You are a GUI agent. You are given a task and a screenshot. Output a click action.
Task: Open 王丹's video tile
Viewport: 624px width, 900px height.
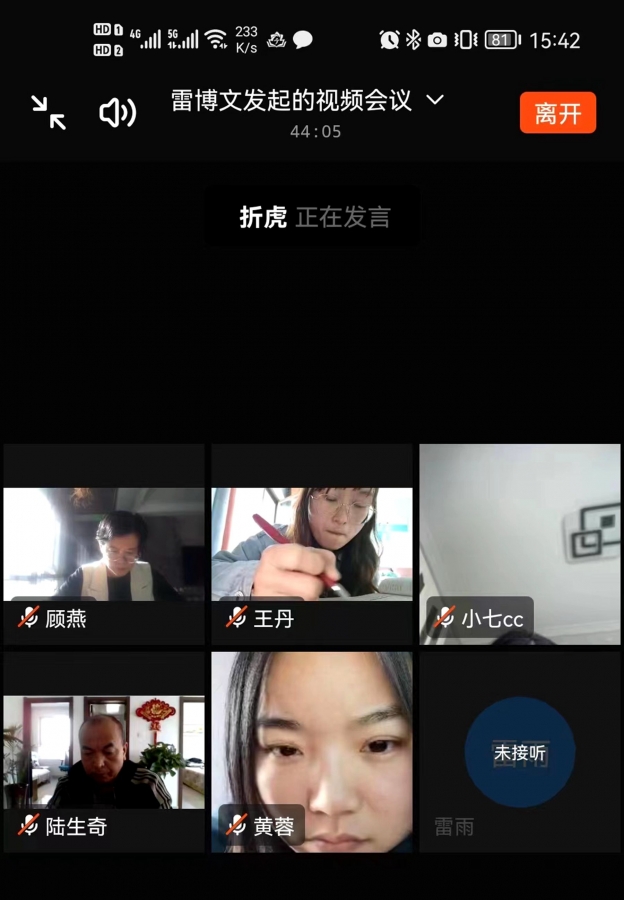[312, 544]
